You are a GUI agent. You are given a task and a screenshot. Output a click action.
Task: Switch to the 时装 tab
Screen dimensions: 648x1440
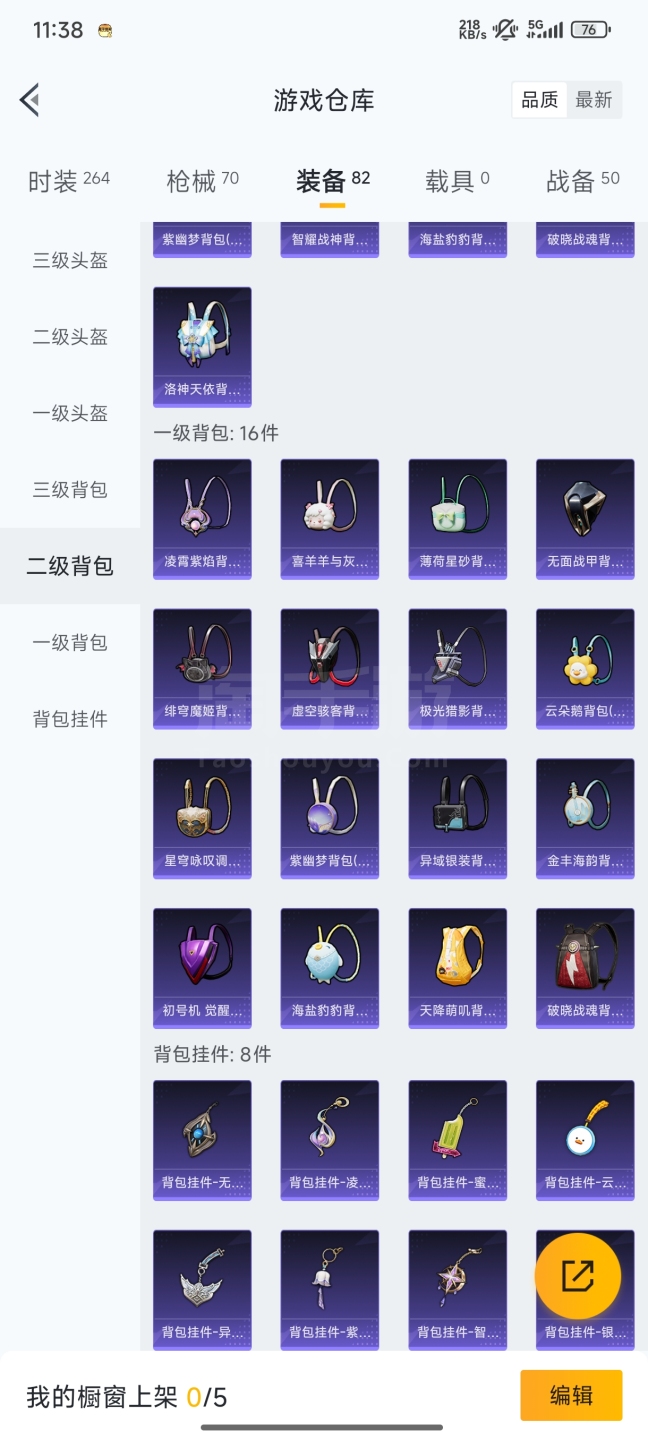(x=69, y=181)
